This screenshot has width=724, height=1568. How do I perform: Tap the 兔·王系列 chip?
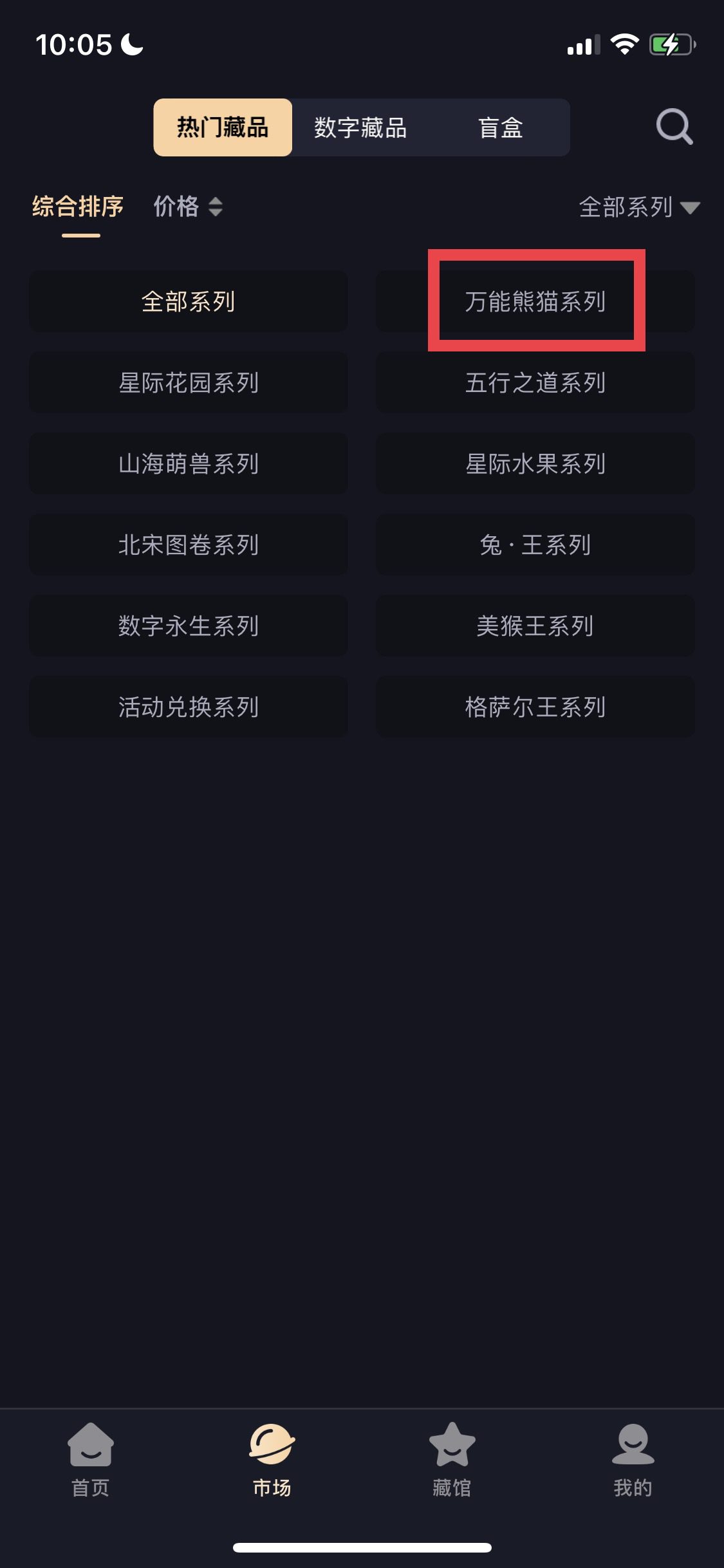point(535,545)
